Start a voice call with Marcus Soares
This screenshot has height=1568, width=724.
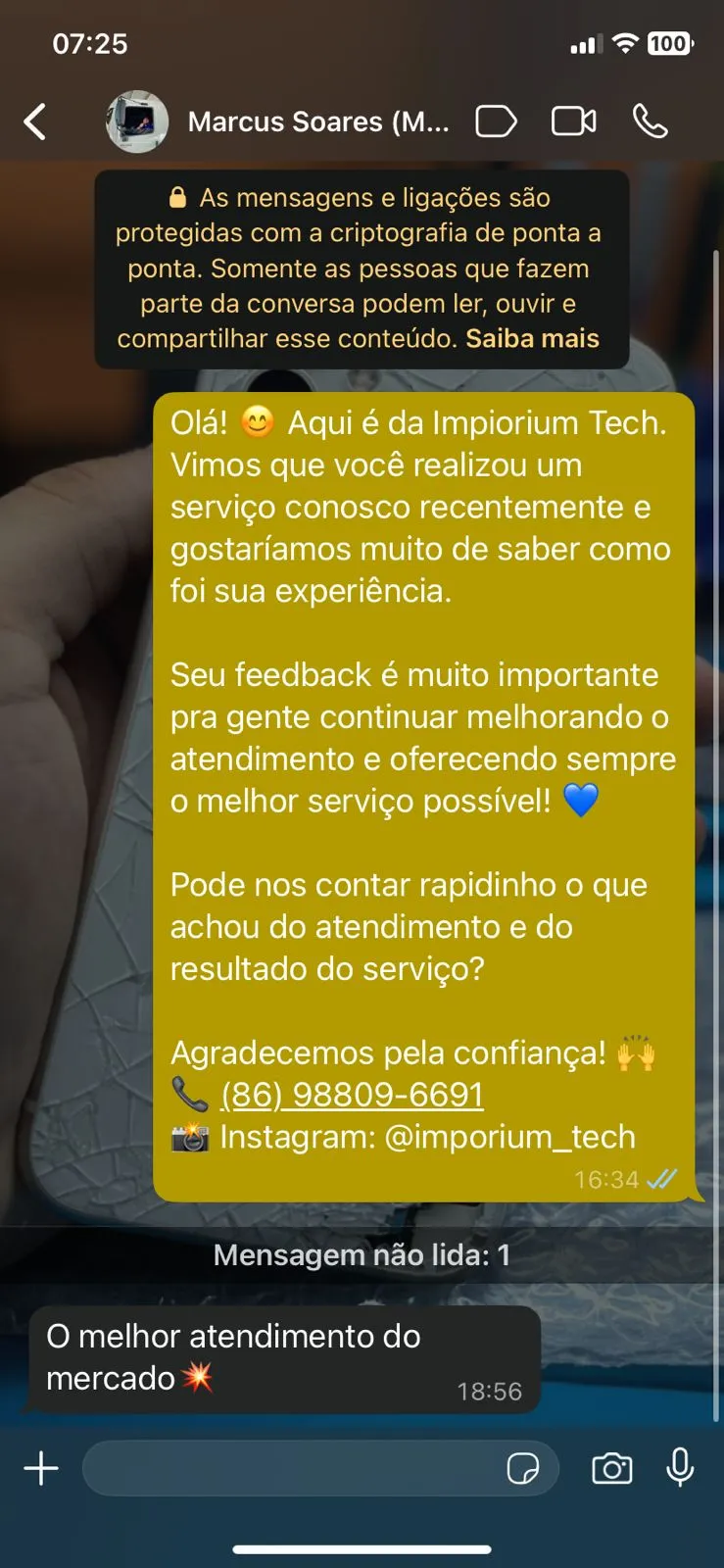tap(651, 122)
